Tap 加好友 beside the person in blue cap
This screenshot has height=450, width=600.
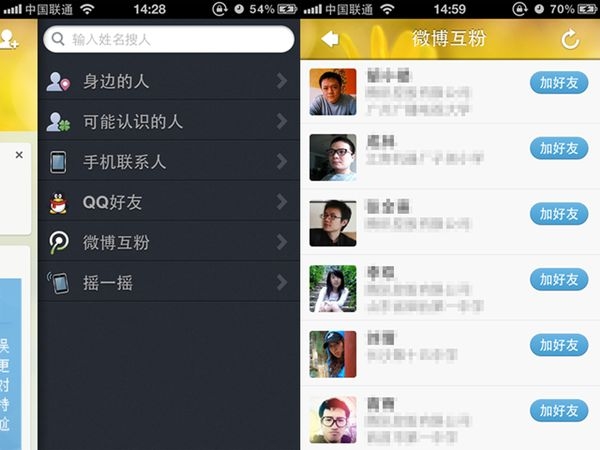pos(558,345)
